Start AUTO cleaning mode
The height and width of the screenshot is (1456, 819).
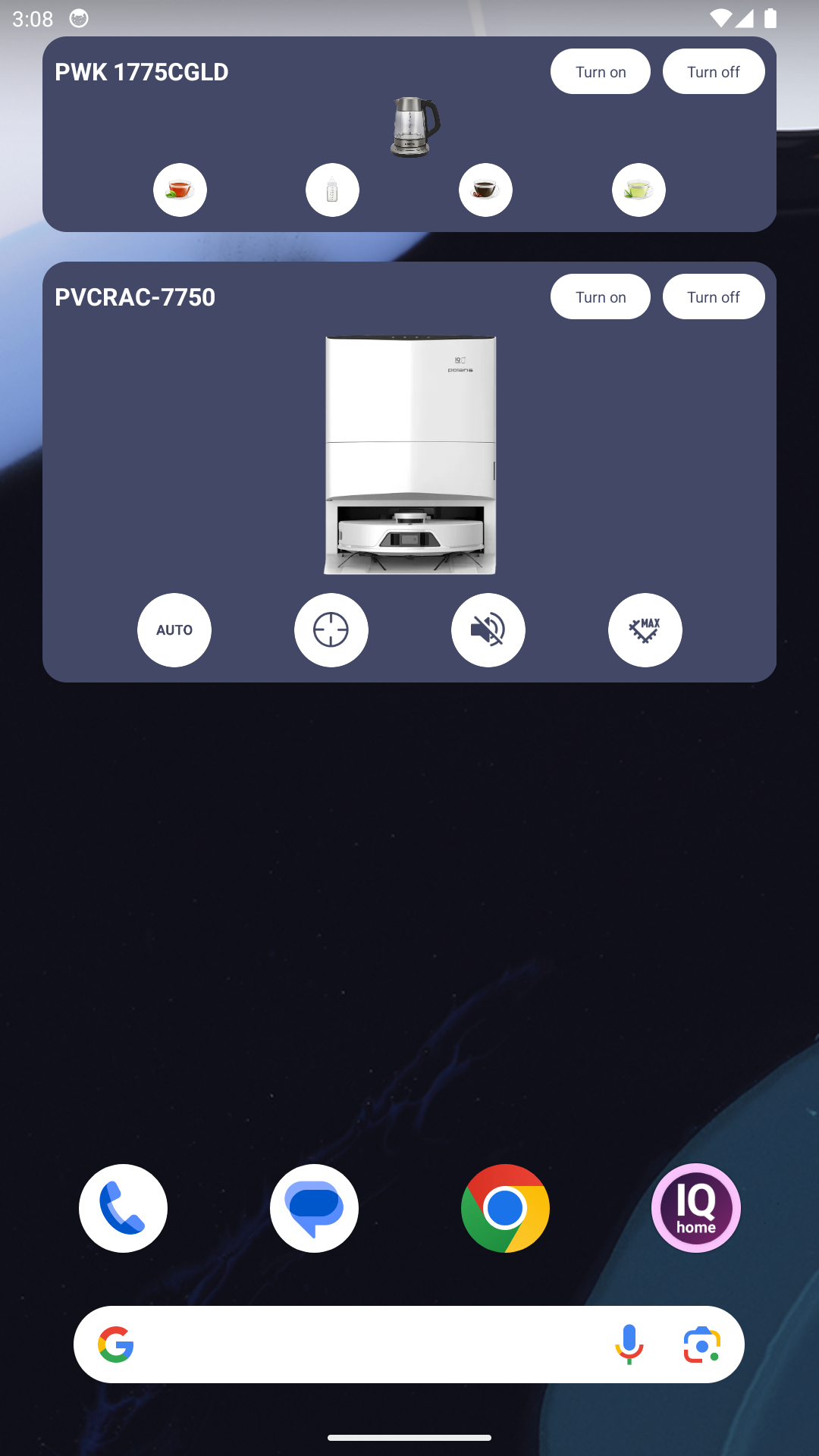[x=174, y=630]
